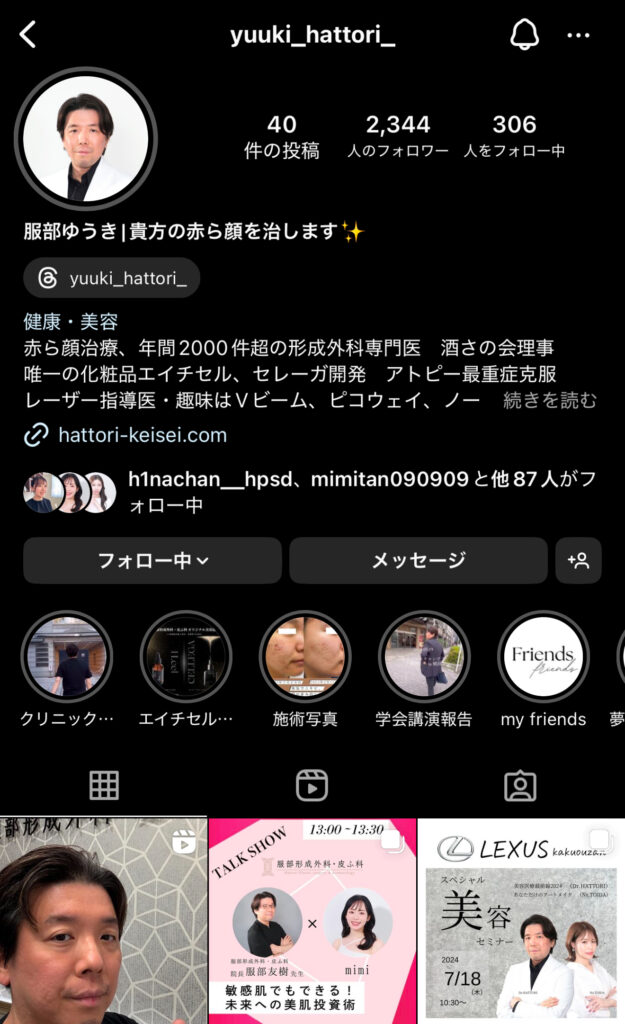Open the フォロー中 following dropdown
625x1024 pixels.
pyautogui.click(x=152, y=560)
